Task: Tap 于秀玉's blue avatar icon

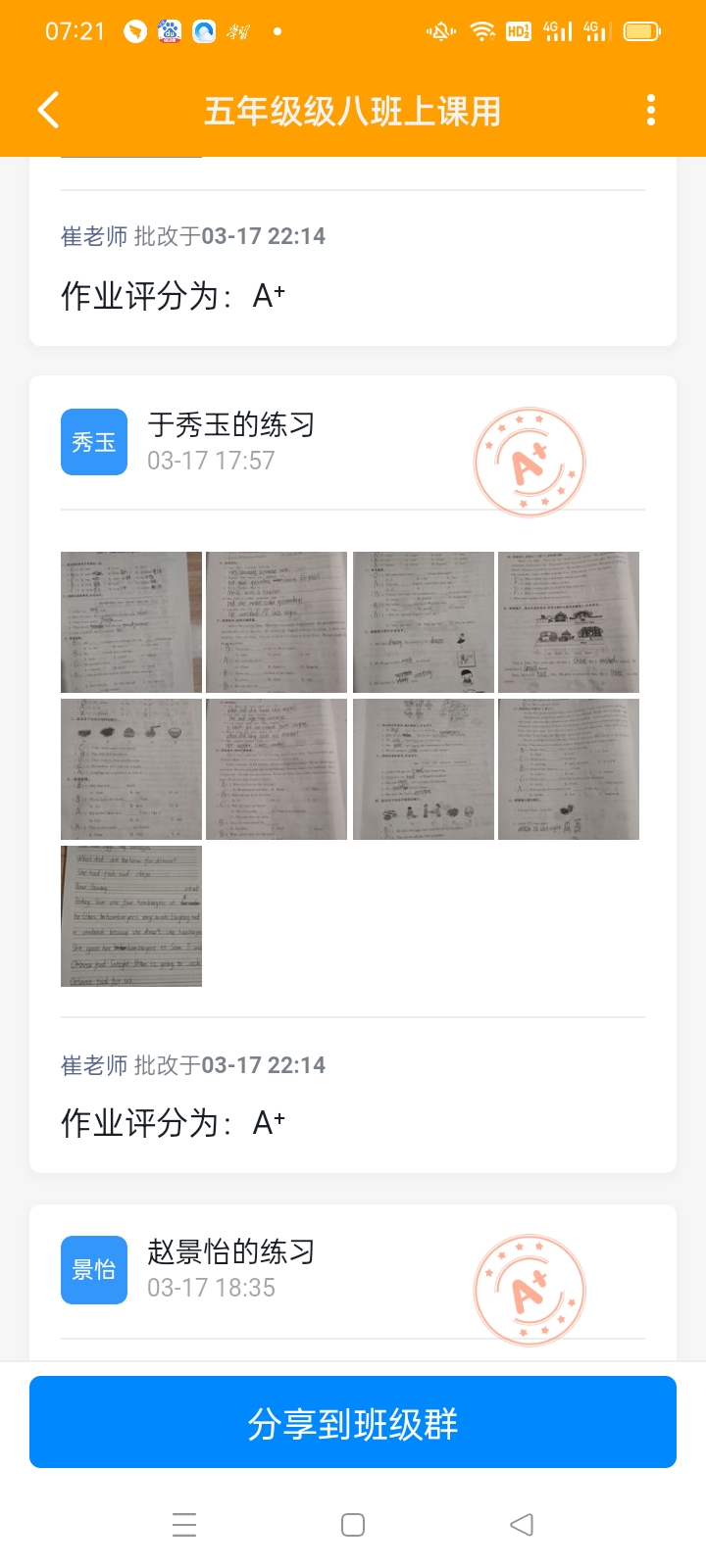Action: [94, 442]
